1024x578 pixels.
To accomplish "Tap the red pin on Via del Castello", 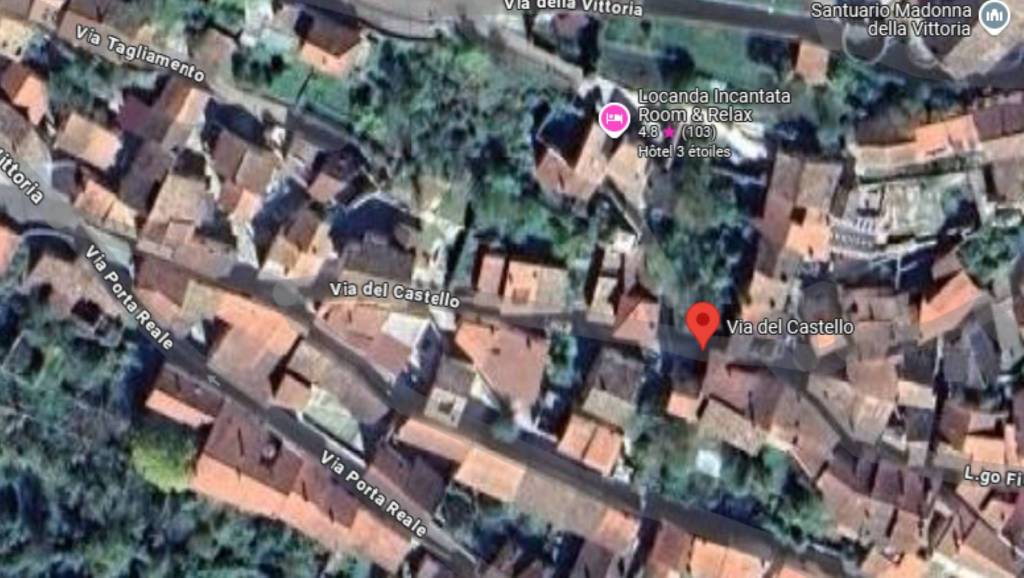I will pos(703,322).
